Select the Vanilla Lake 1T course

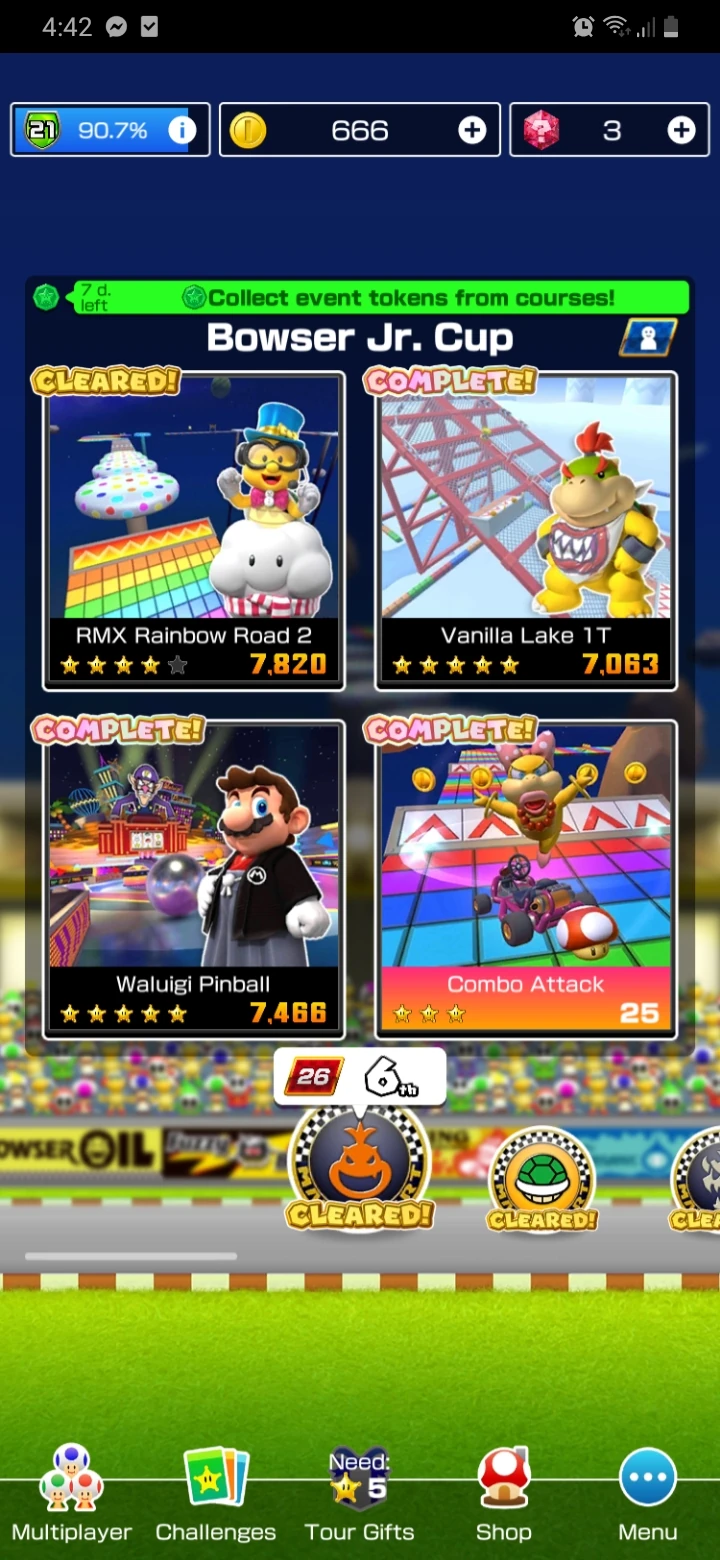526,530
